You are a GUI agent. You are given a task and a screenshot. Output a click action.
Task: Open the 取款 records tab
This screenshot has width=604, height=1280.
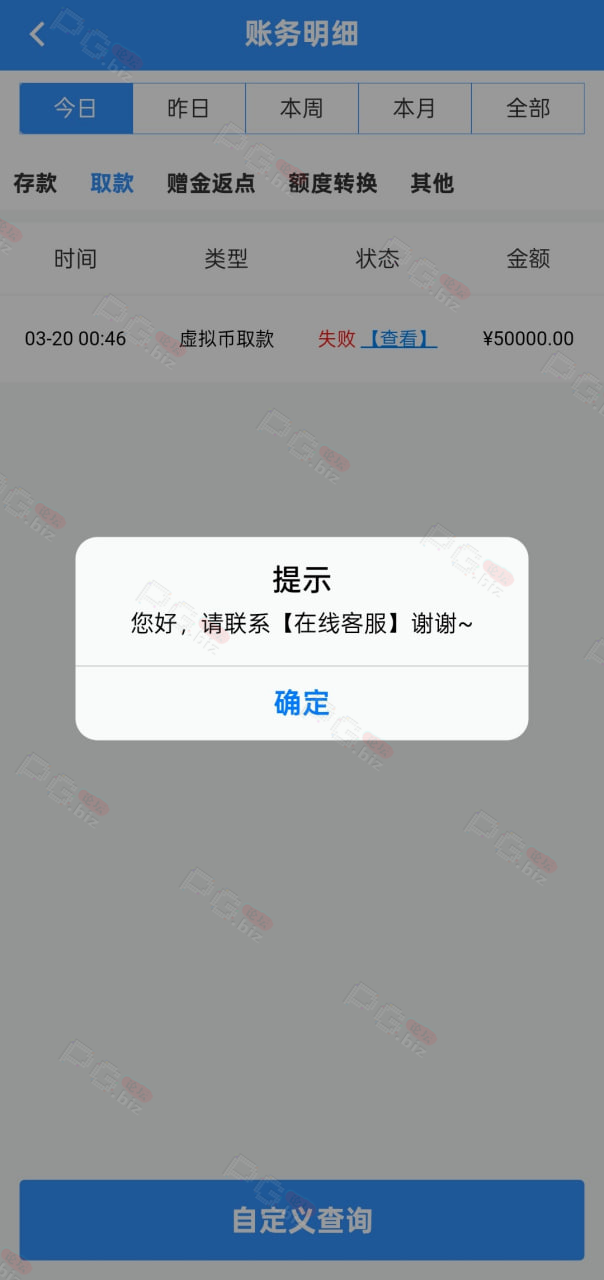point(112,183)
